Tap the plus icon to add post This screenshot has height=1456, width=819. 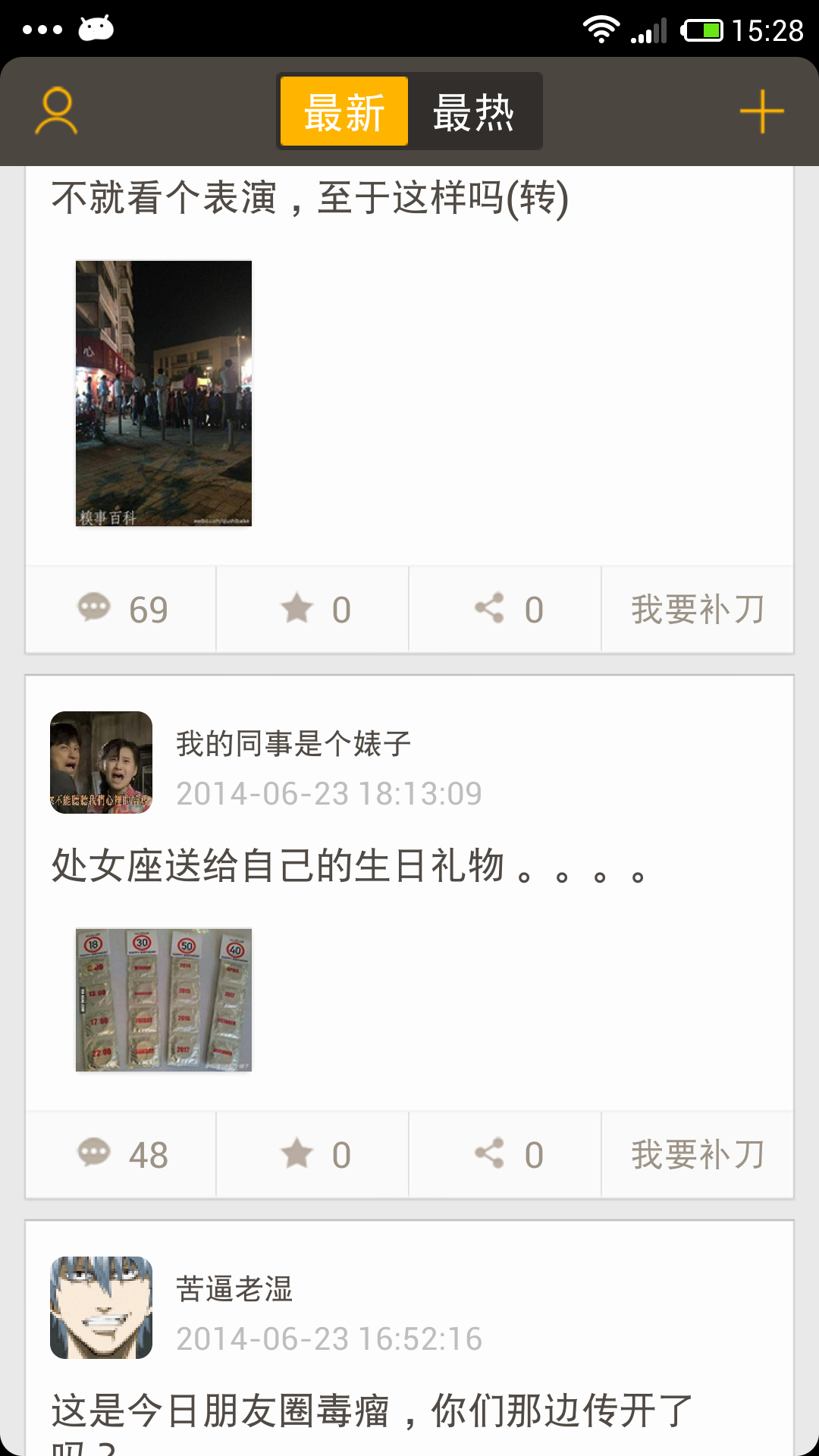point(761,111)
